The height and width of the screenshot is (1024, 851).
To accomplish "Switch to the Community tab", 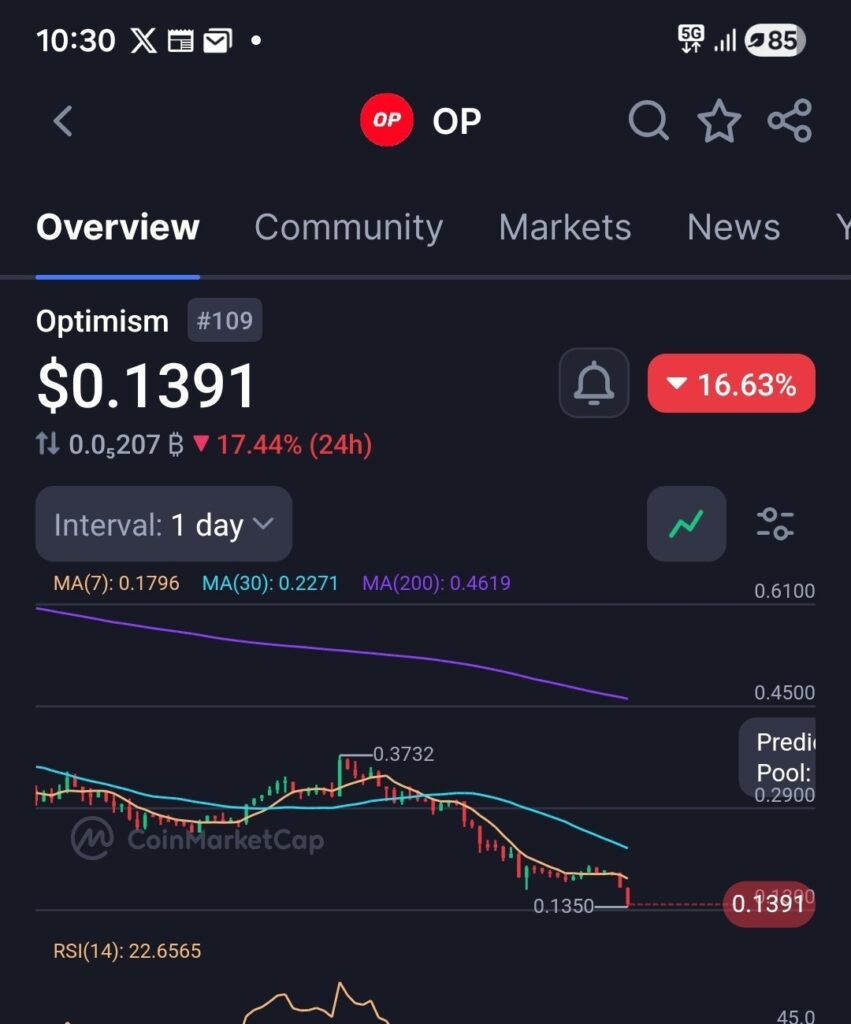I will point(348,227).
